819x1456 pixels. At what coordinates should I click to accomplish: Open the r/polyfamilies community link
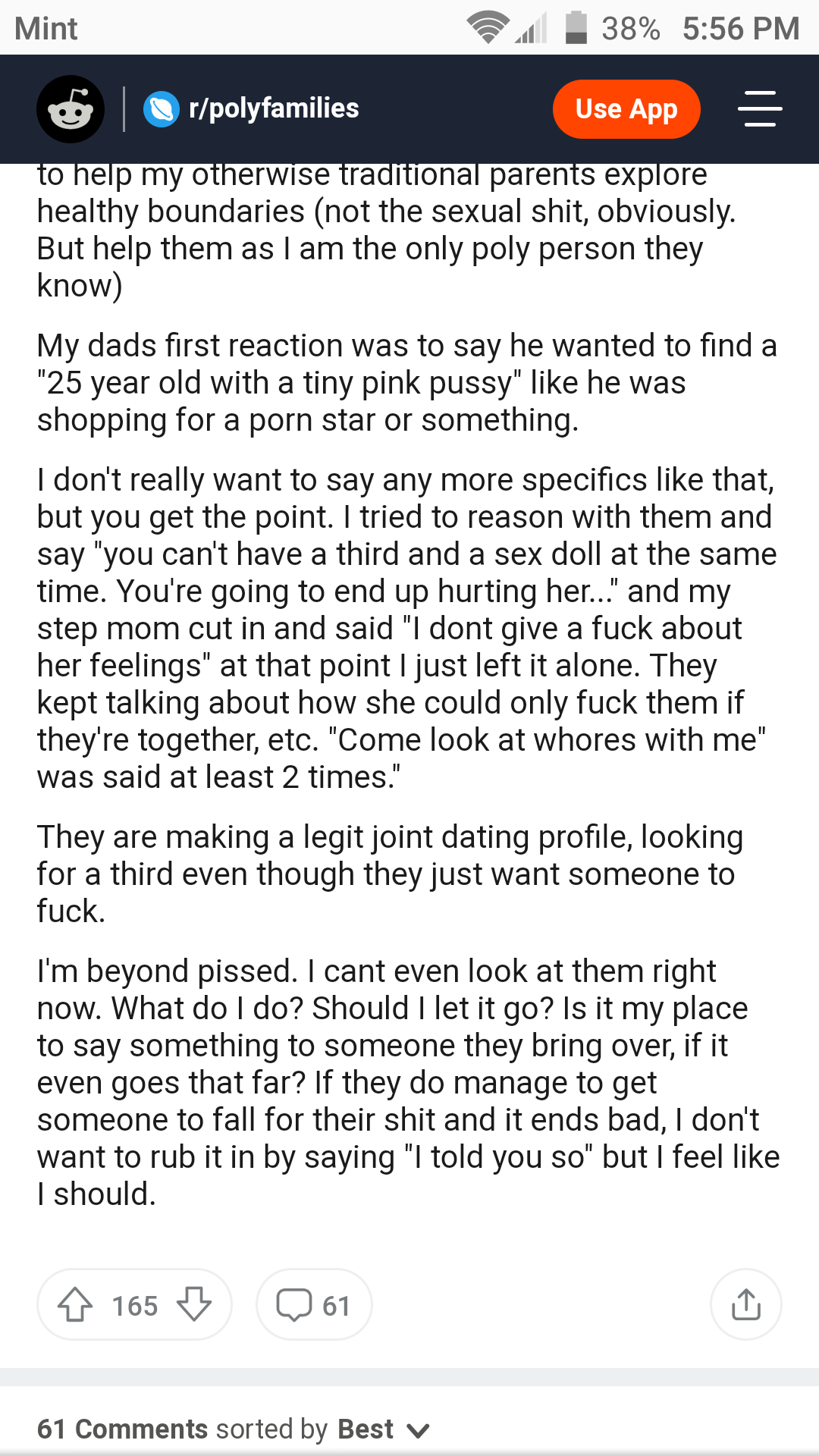point(251,108)
